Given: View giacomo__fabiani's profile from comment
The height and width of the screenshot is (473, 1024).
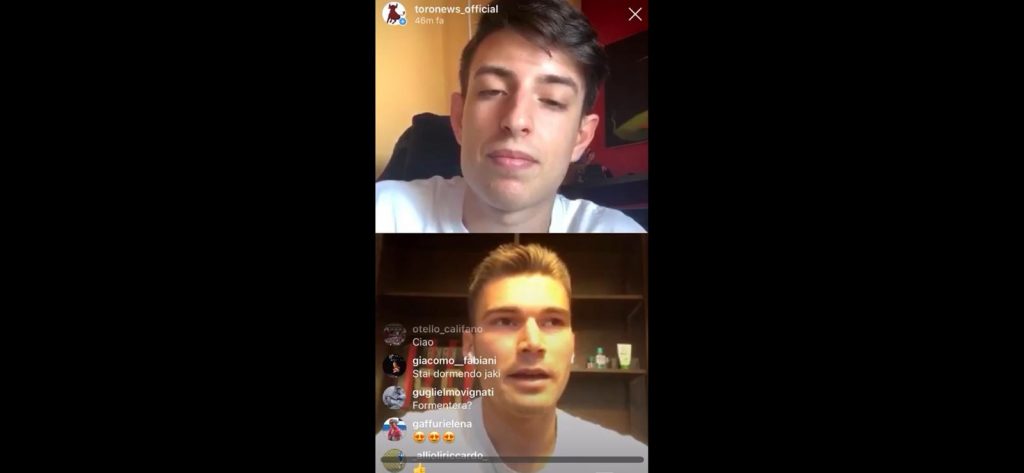Looking at the screenshot, I should (x=454, y=360).
